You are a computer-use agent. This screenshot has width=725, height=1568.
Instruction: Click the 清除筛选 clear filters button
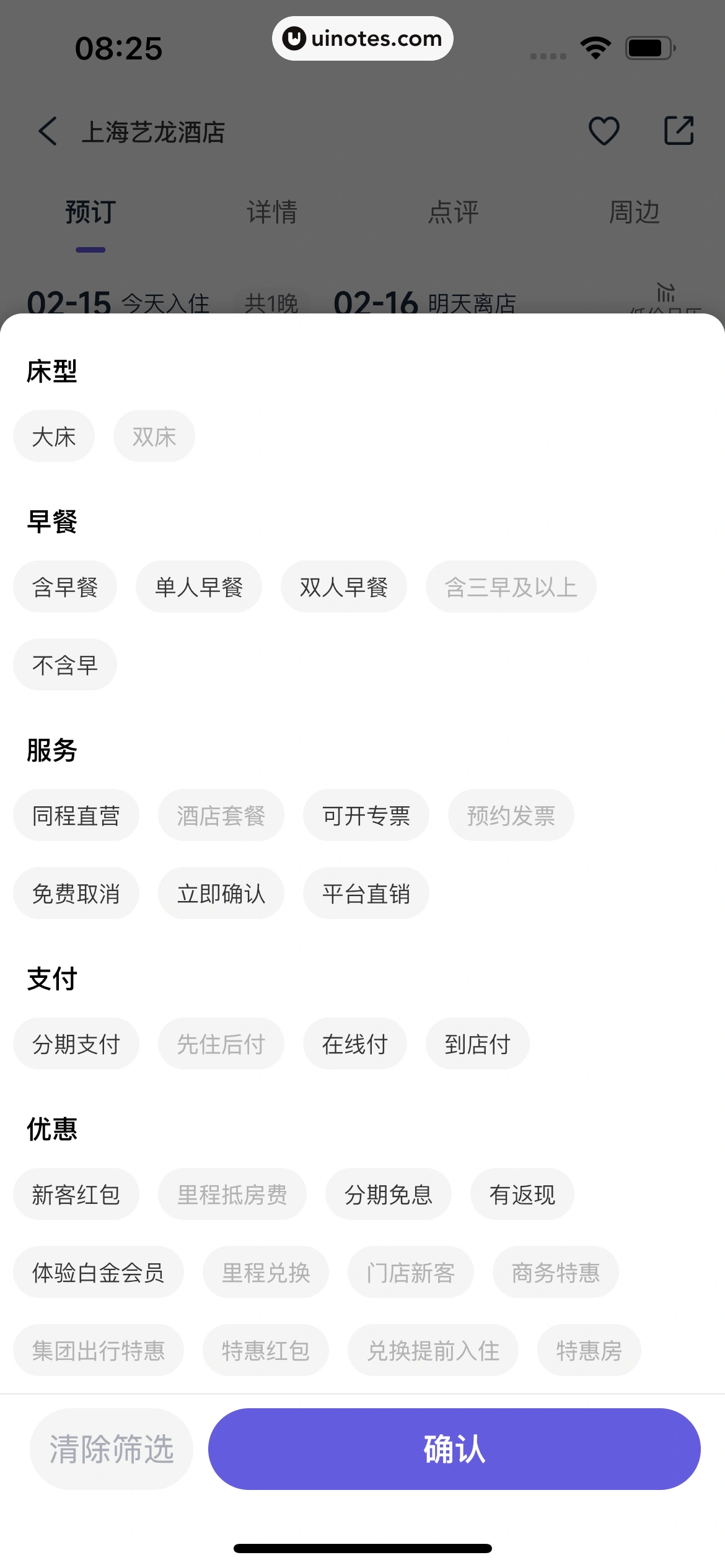(x=111, y=1448)
